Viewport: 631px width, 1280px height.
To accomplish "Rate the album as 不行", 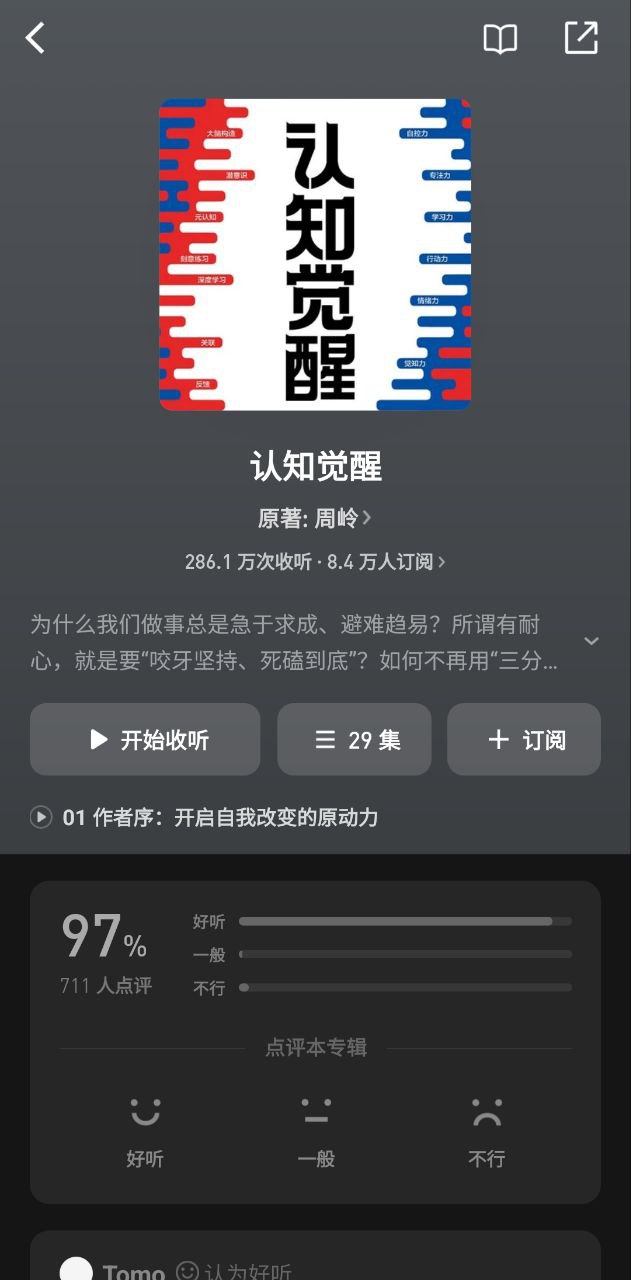I will pos(487,1131).
